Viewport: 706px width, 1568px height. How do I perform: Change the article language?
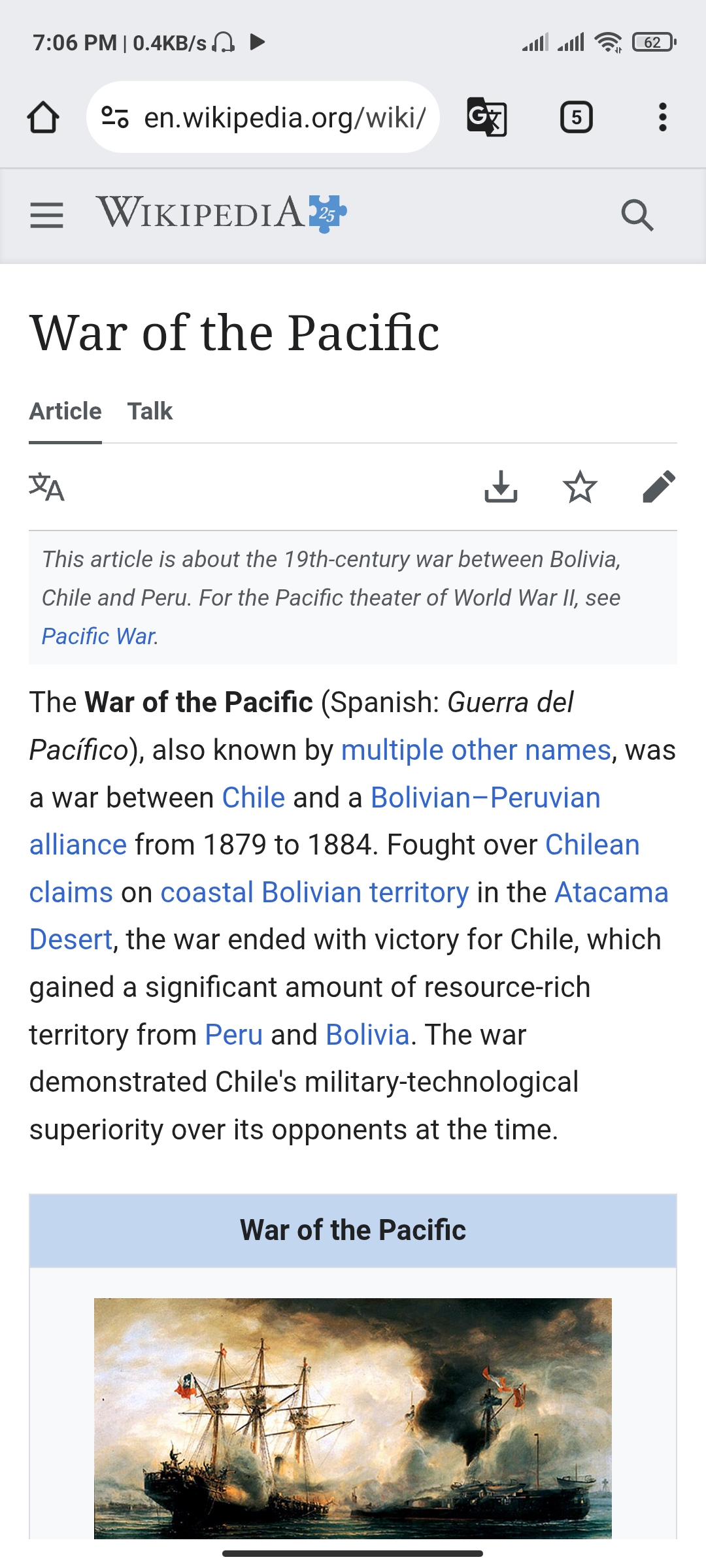46,487
